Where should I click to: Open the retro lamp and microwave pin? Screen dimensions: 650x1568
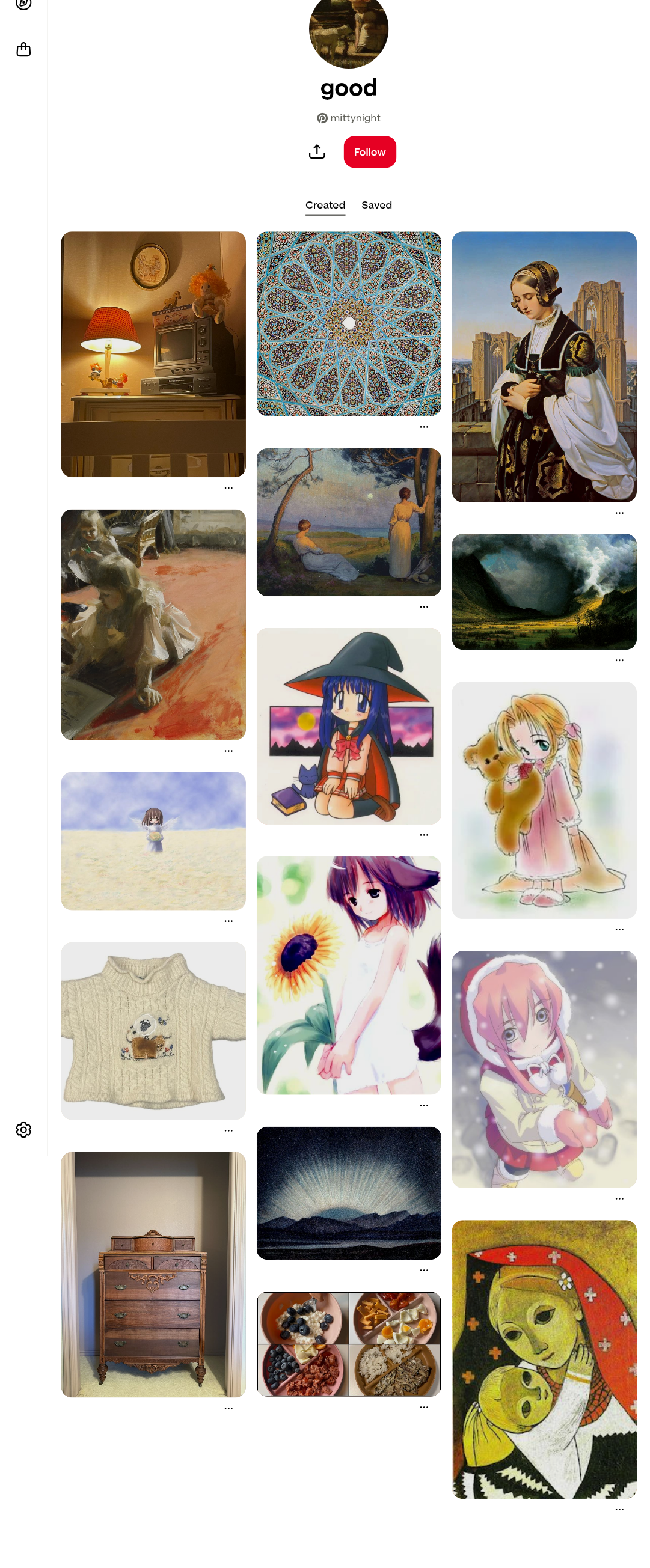tap(153, 353)
